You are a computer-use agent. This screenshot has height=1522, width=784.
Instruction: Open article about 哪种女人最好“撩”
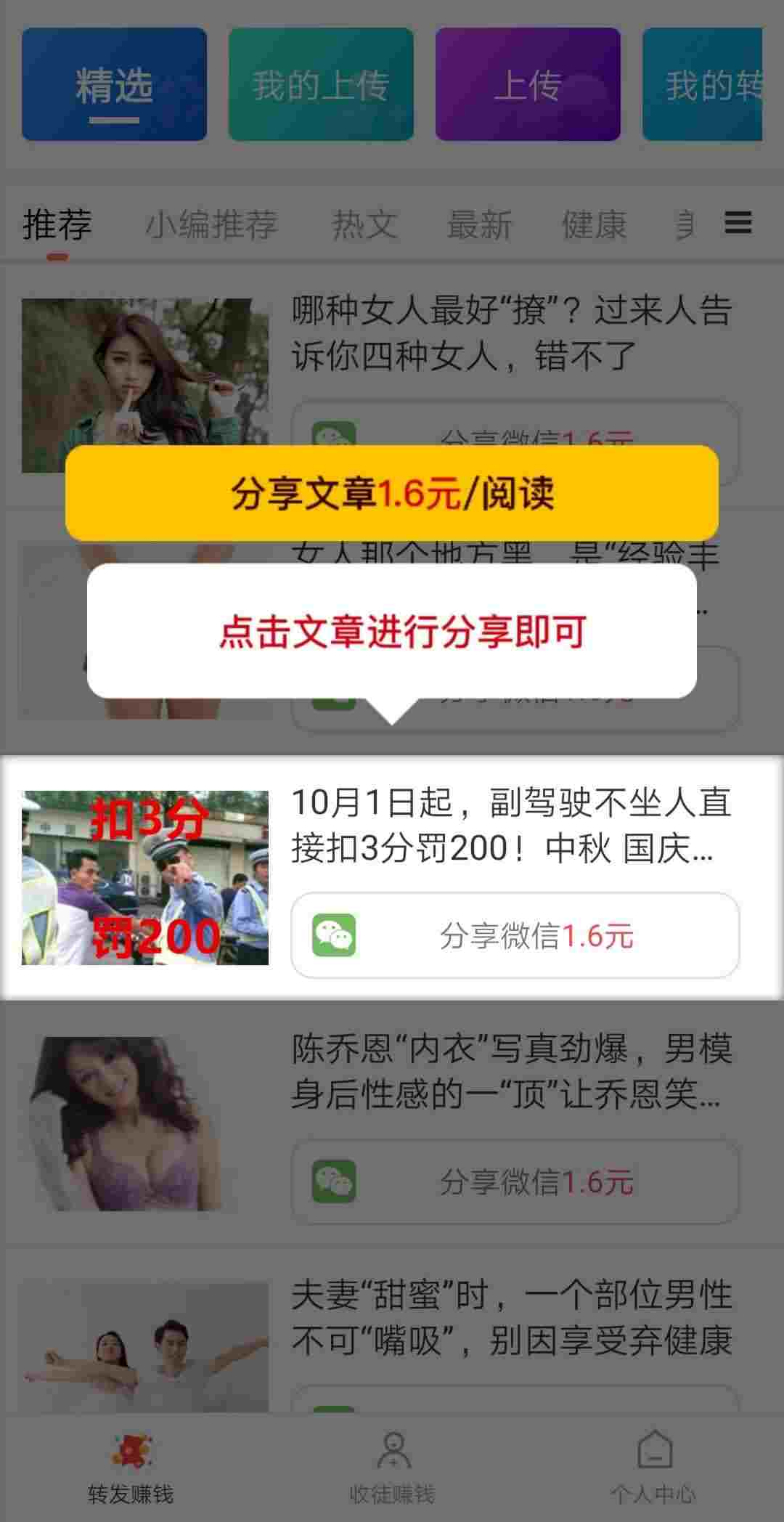pyautogui.click(x=511, y=333)
